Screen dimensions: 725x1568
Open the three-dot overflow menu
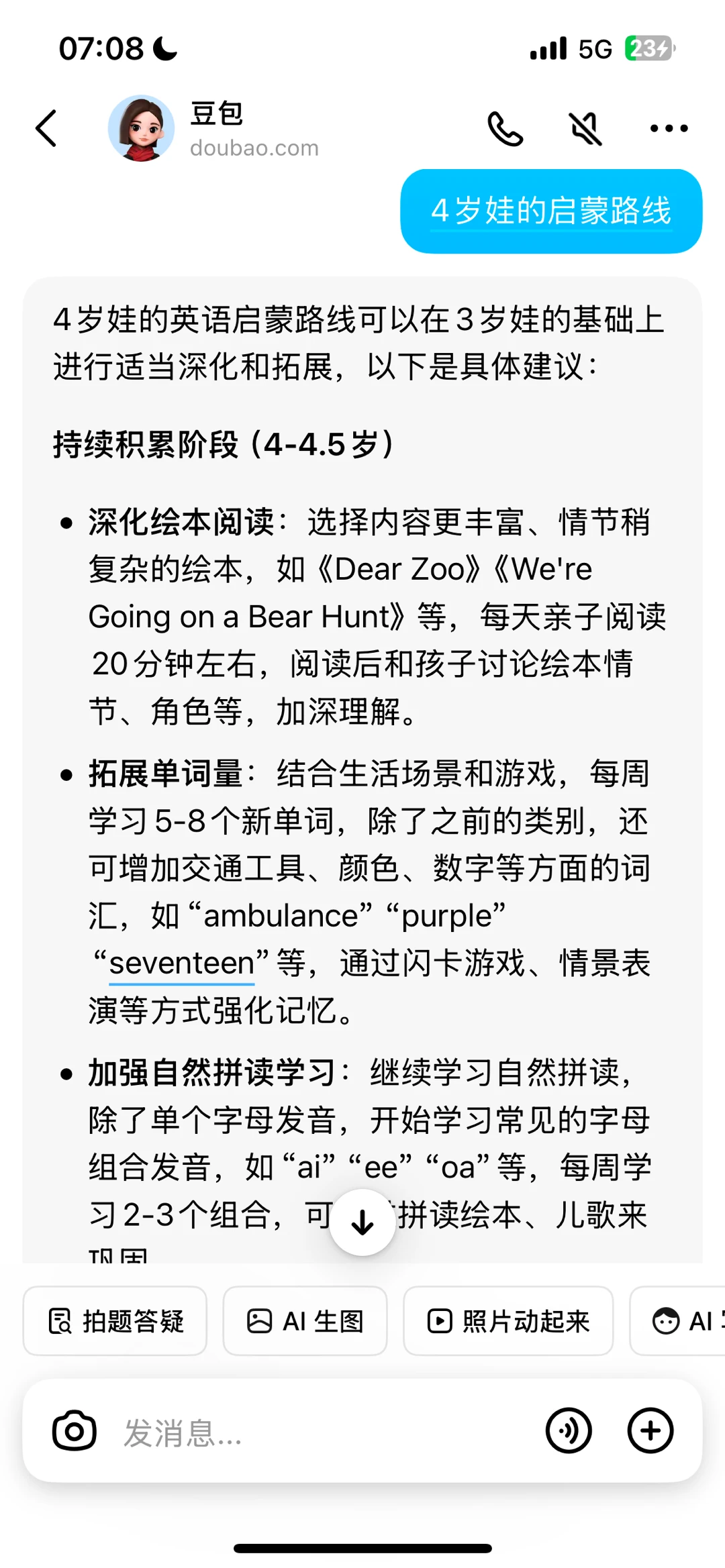[669, 128]
